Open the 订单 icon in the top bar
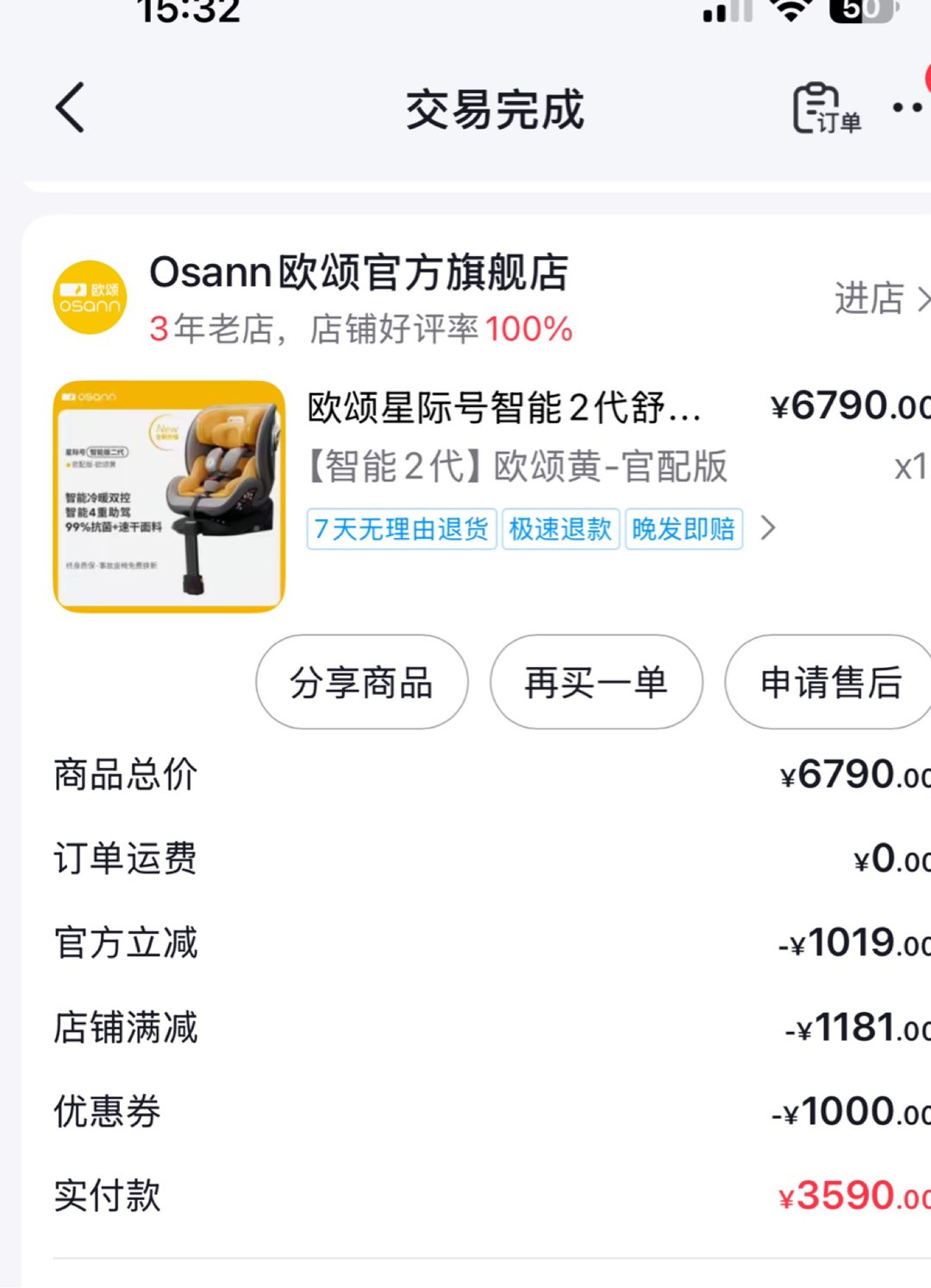Screen dimensions: 931x1288 coord(826,109)
